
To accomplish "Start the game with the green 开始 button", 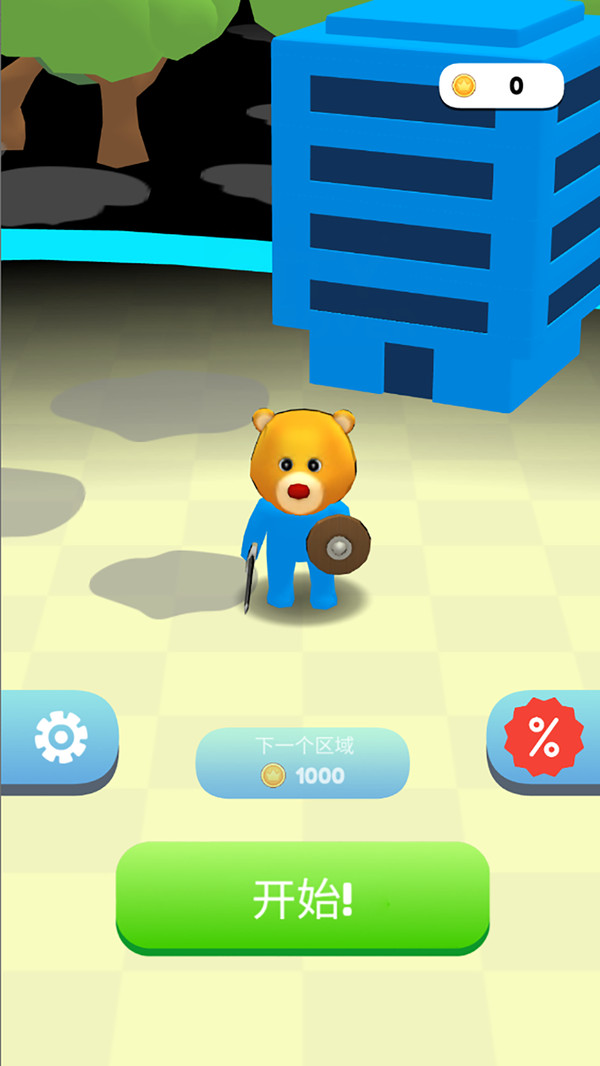I will tap(302, 897).
